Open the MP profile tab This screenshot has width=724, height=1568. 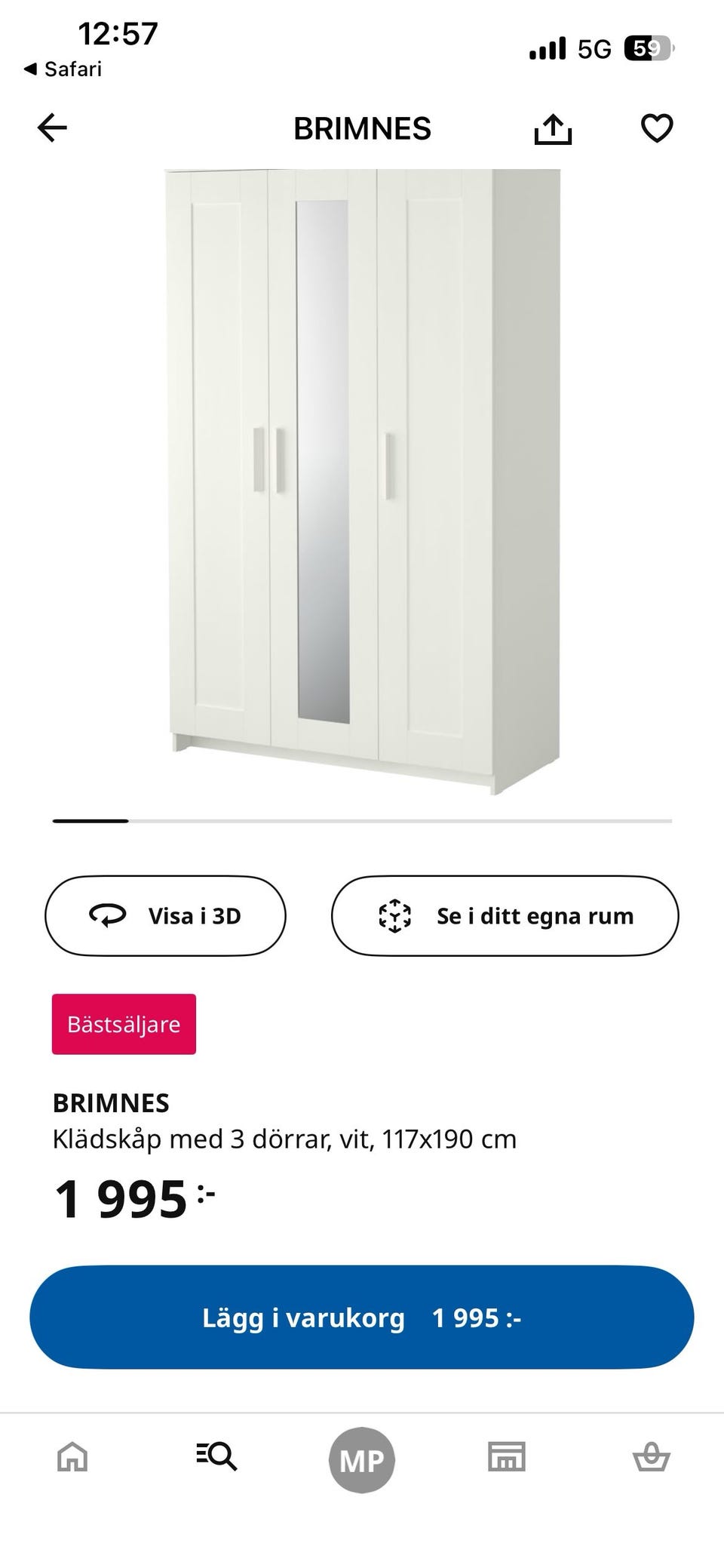[x=362, y=1460]
